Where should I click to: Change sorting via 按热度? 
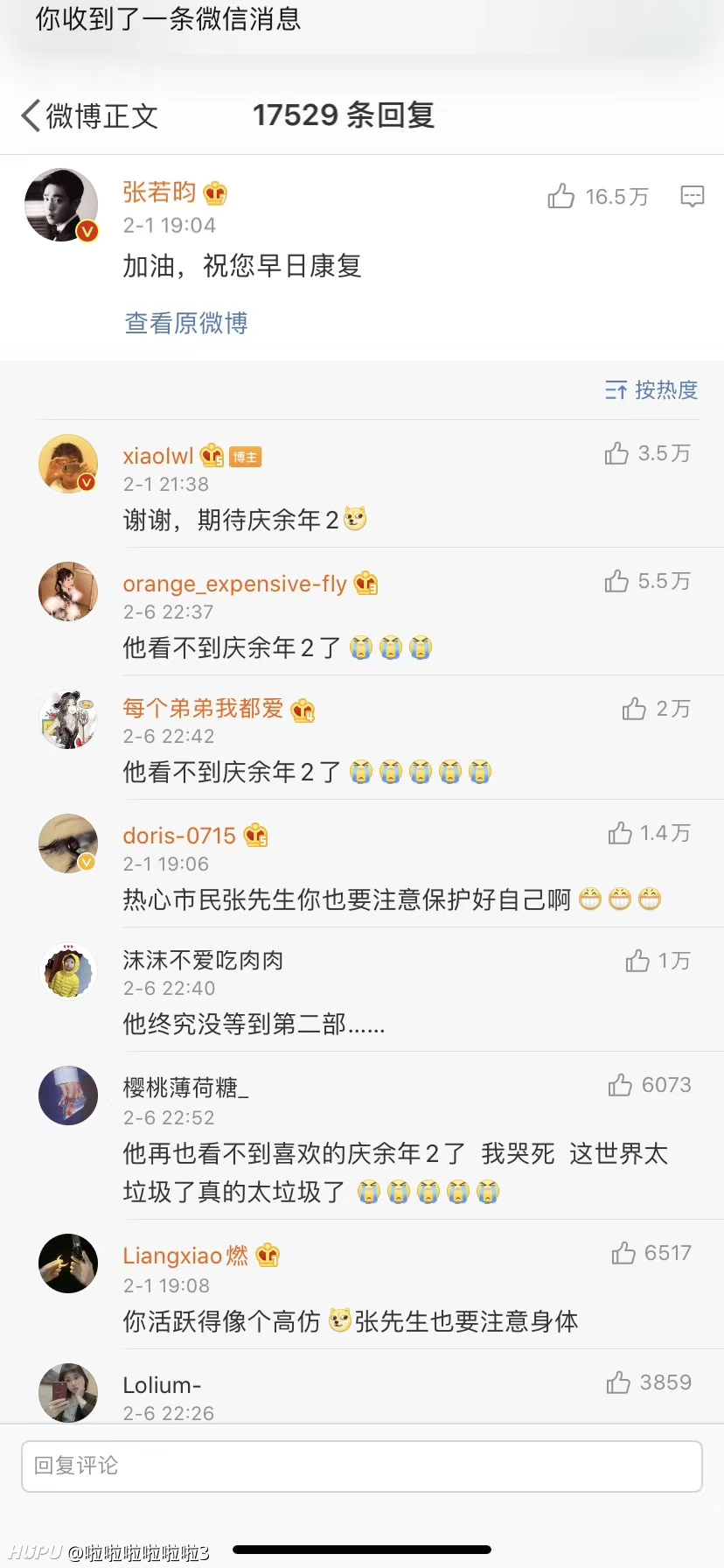coord(651,389)
